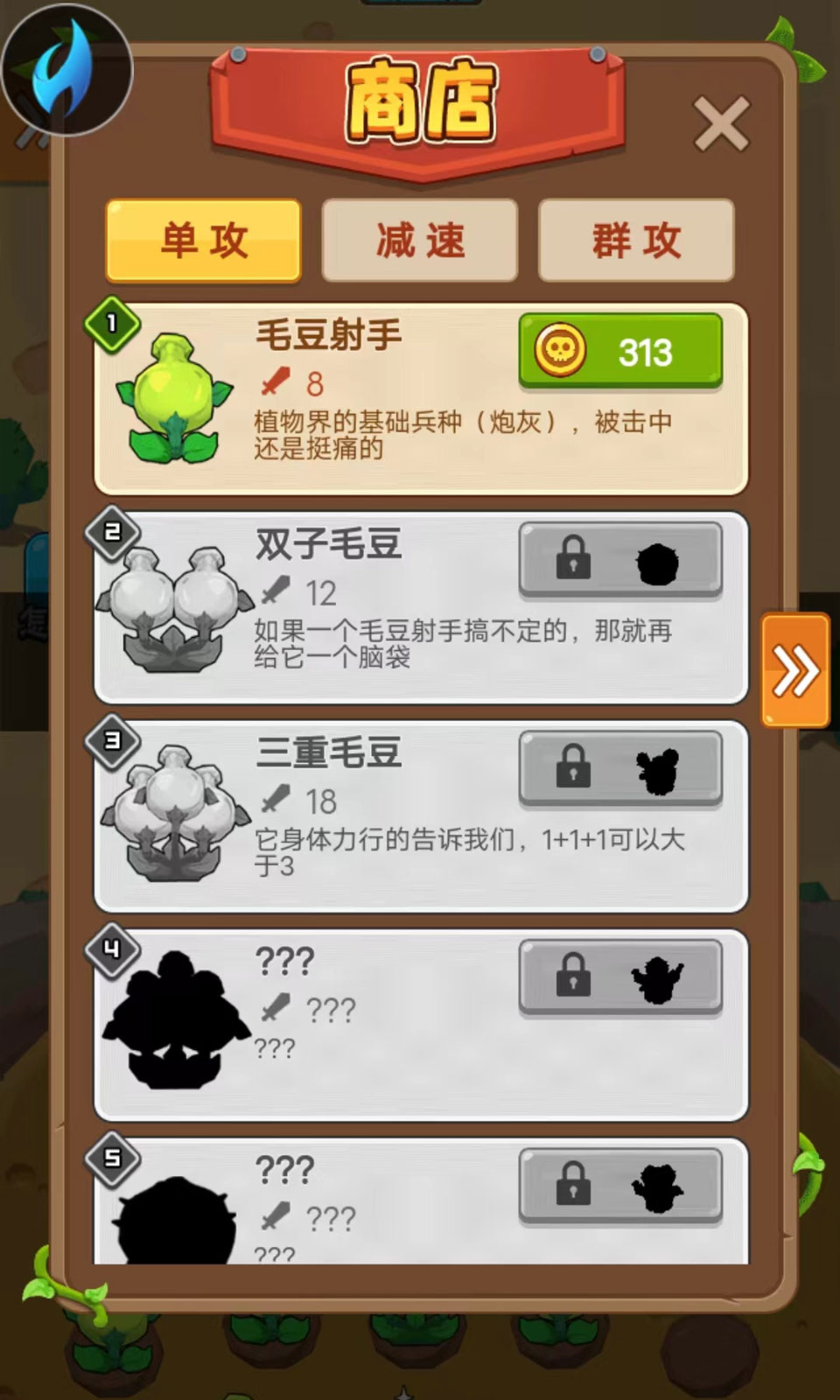
Task: Click the blue flame icon in top-left corner
Action: pyautogui.click(x=66, y=70)
